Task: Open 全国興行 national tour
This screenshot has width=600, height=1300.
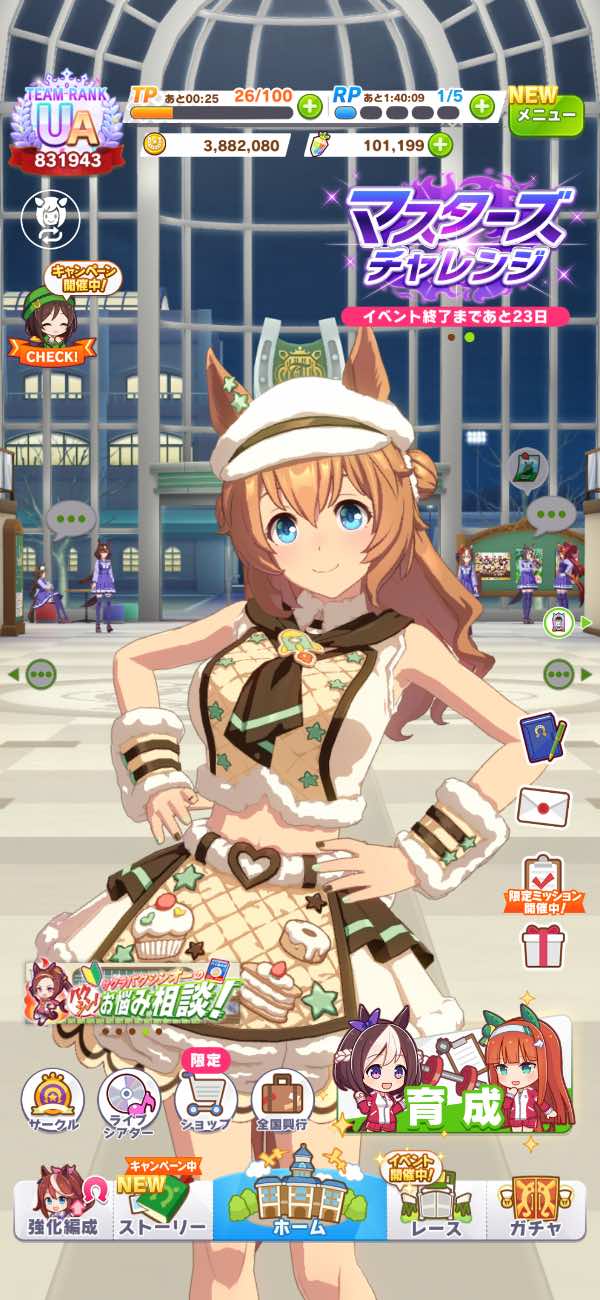Action: (282, 1100)
